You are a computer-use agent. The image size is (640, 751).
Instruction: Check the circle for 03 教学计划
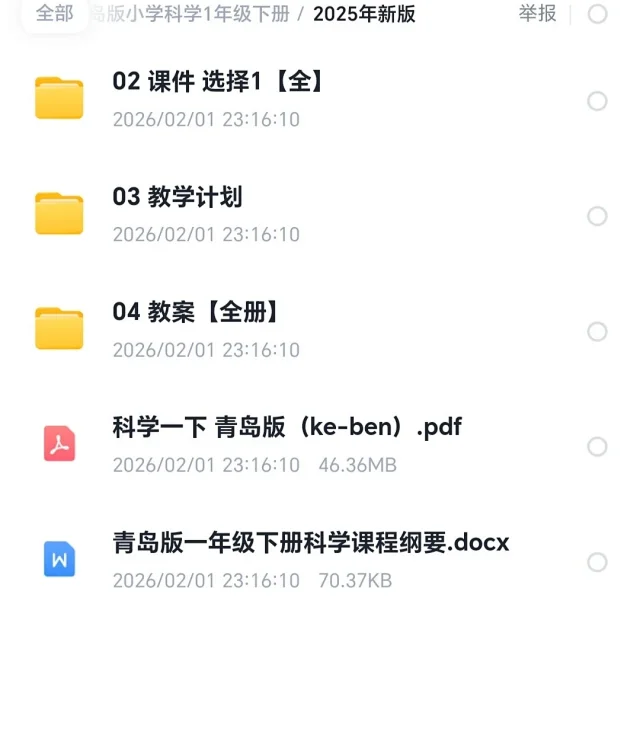[597, 216]
